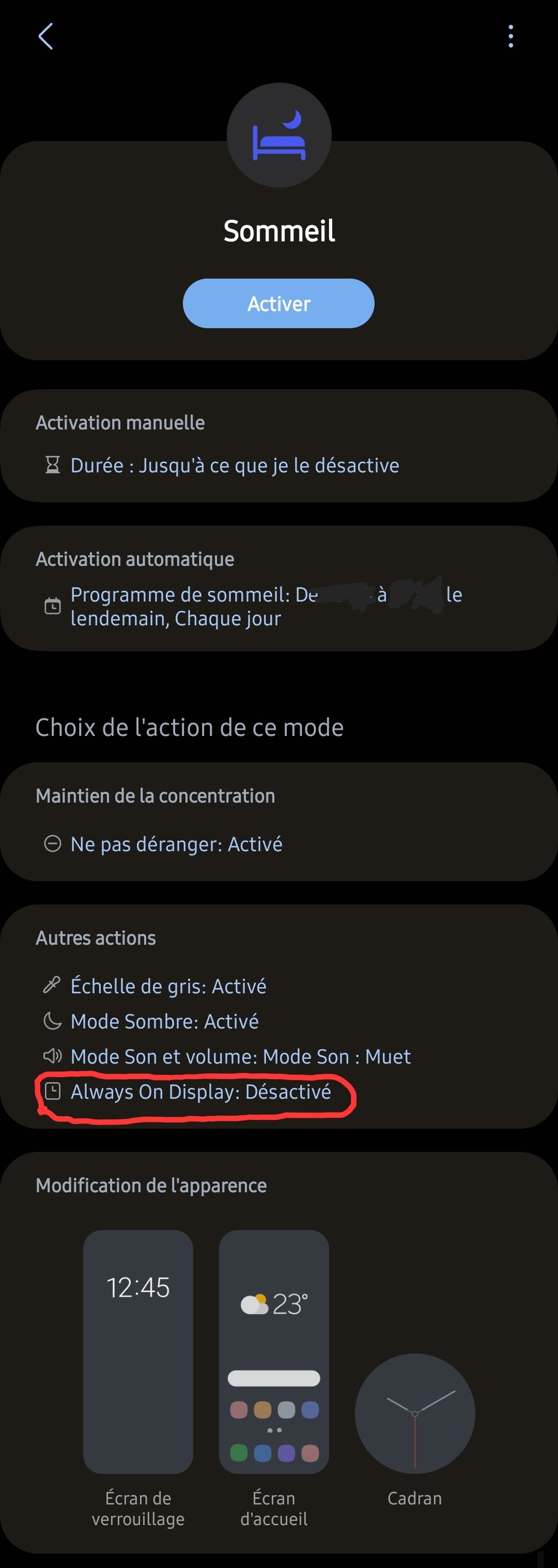Screen dimensions: 558x1568
Task: Open the Durée manual activation setting
Action: 234,466
